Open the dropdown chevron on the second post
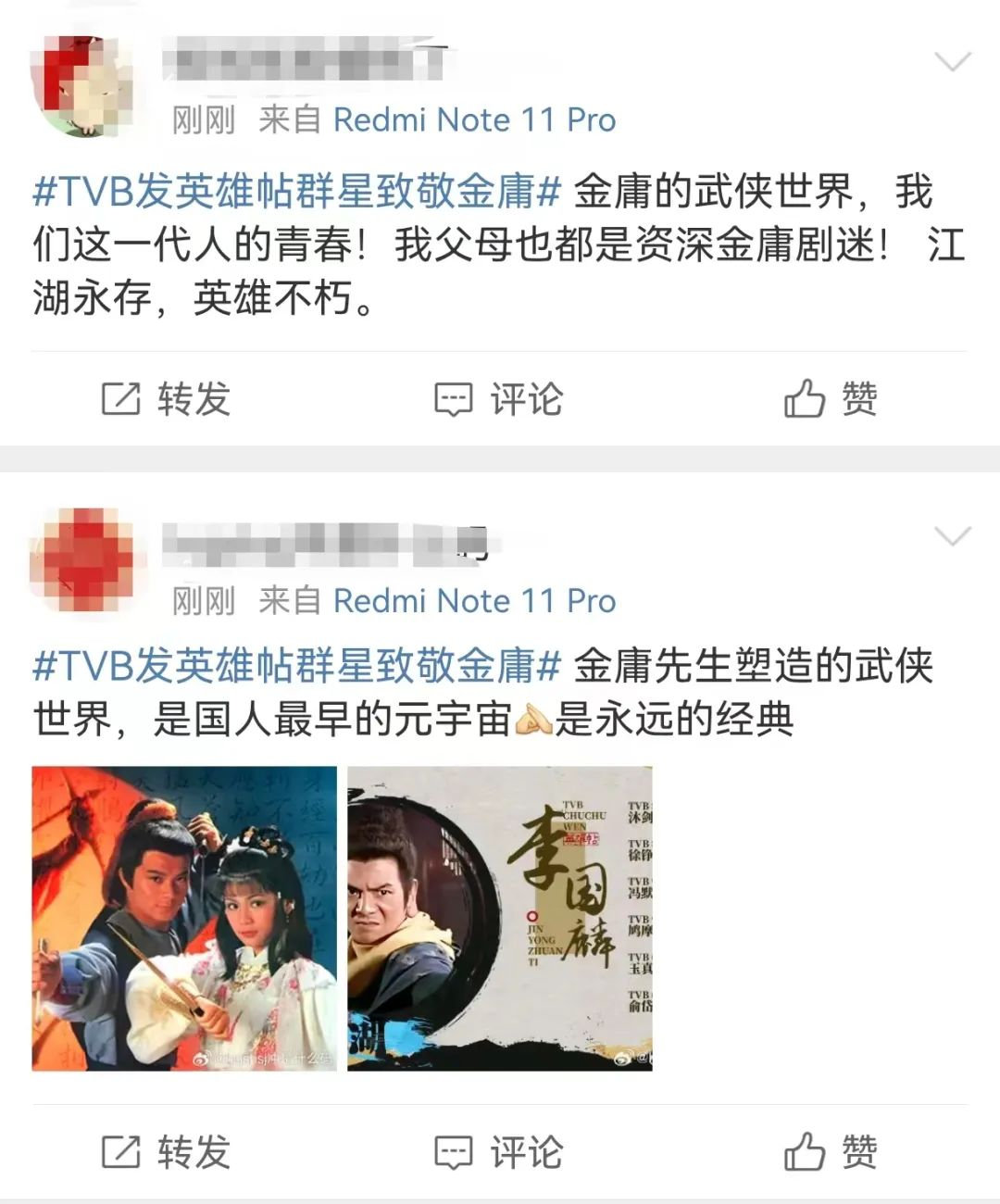Image resolution: width=1000 pixels, height=1204 pixels. click(952, 536)
